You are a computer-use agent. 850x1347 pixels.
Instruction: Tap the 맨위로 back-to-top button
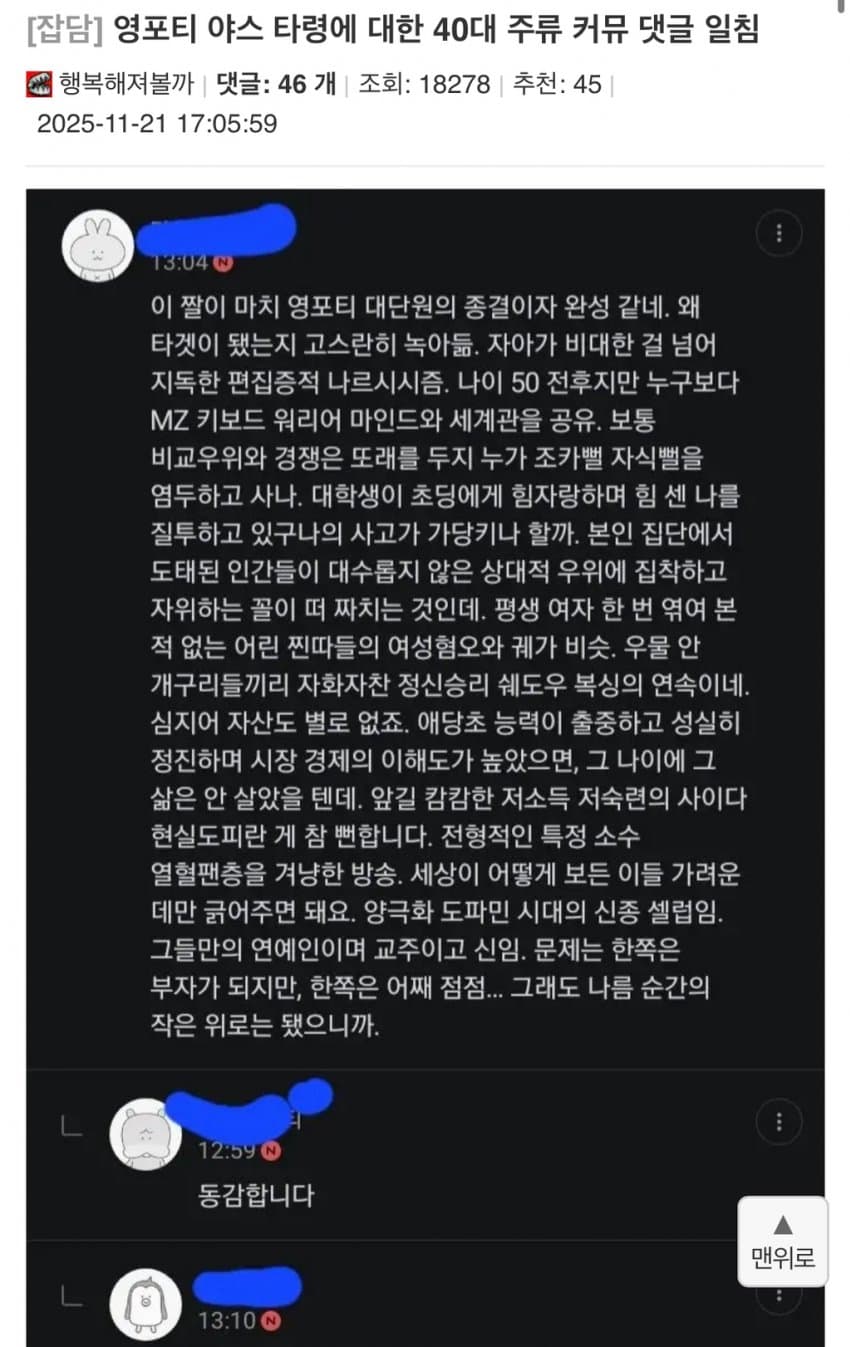(x=783, y=1241)
